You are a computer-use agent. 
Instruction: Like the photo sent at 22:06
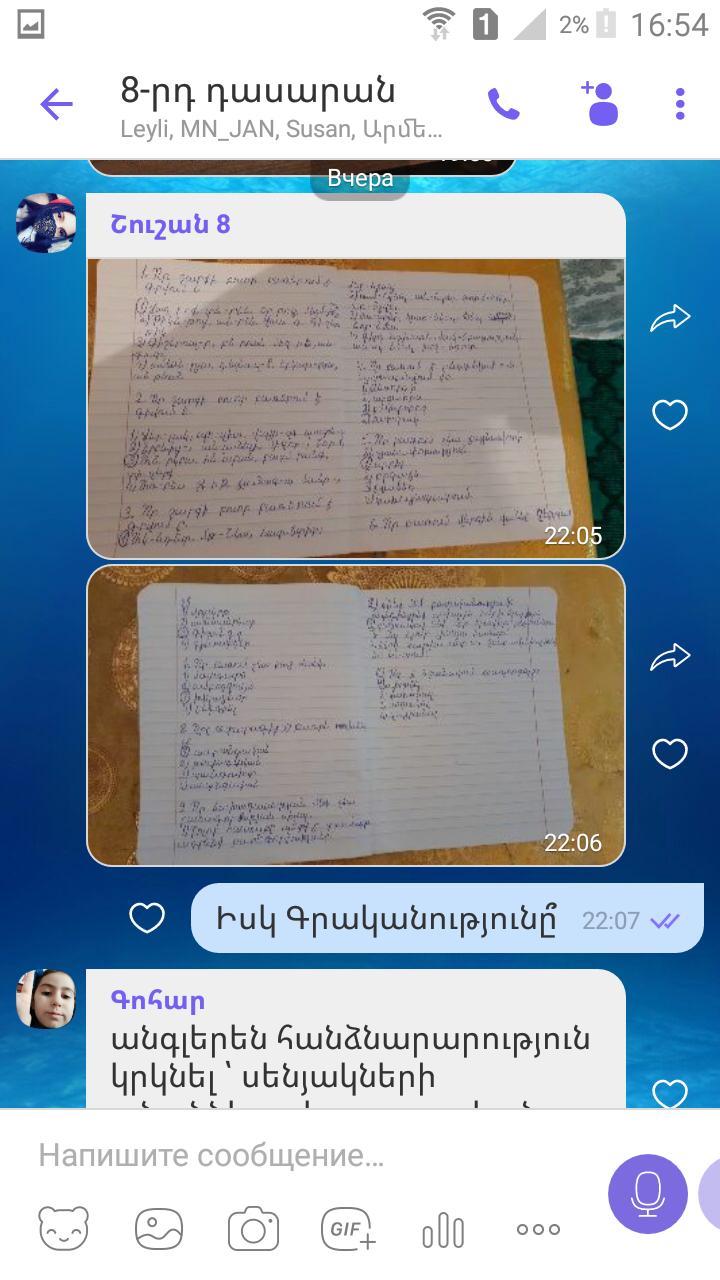coord(670,753)
